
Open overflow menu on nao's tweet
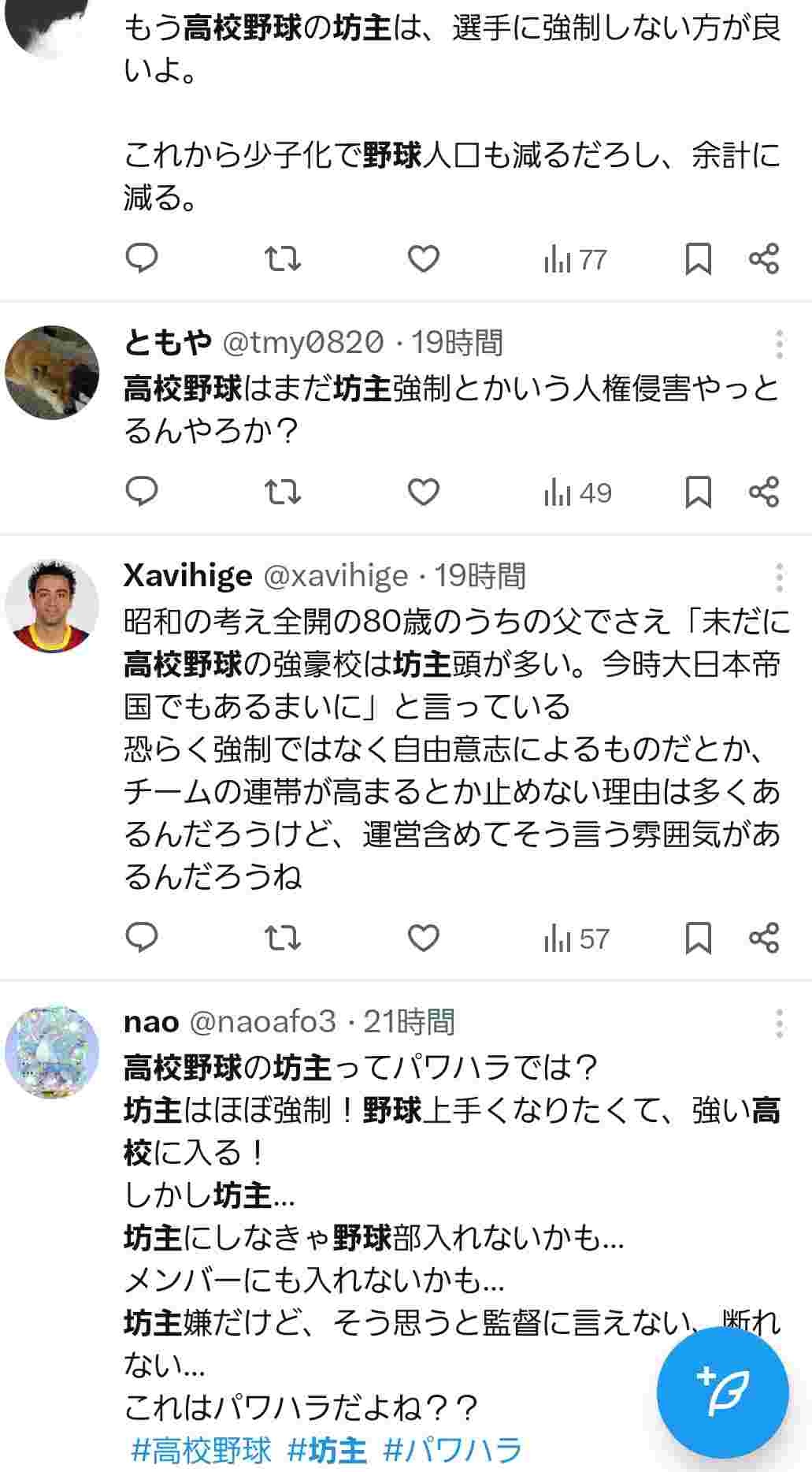(778, 1024)
